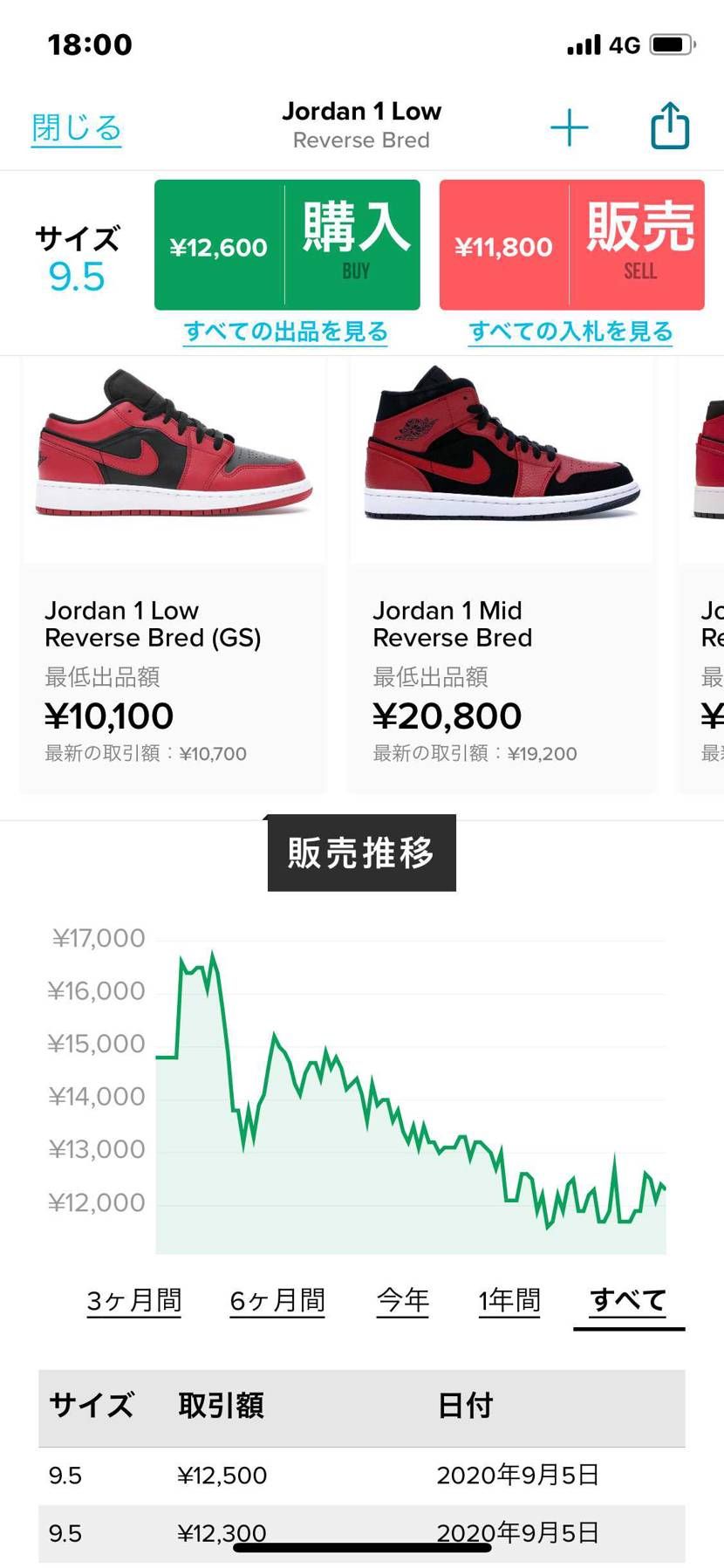Choose the 1年間 chart period
The height and width of the screenshot is (1568, 724).
click(509, 1301)
